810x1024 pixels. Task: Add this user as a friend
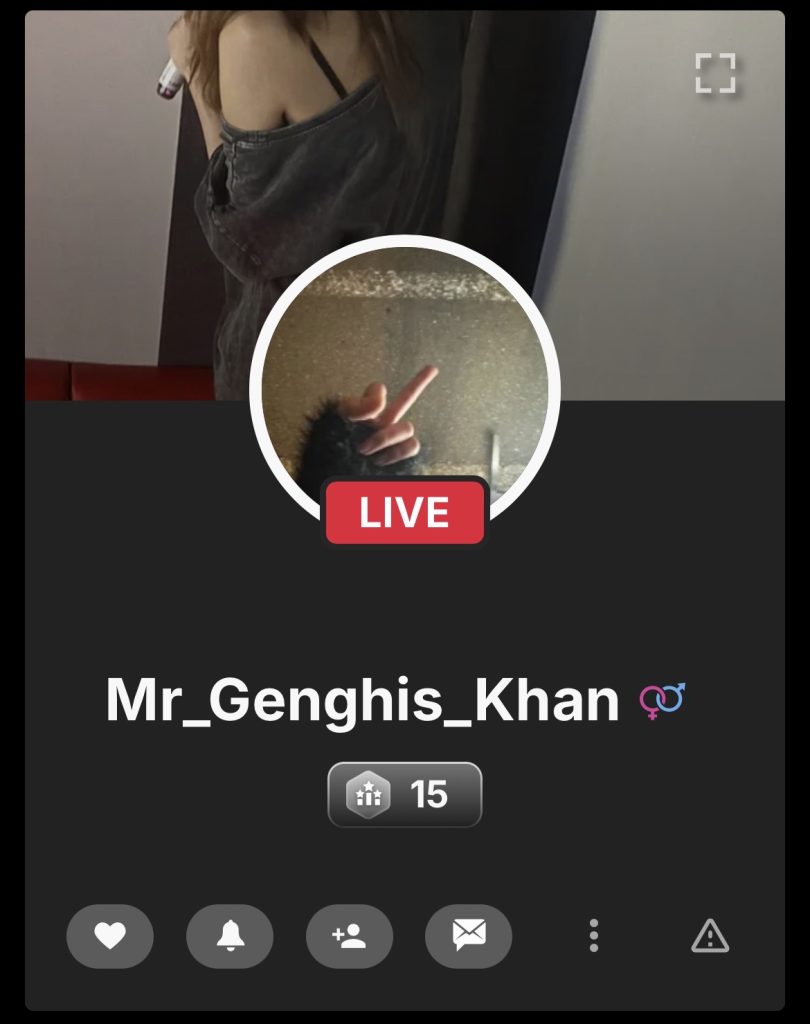(349, 936)
